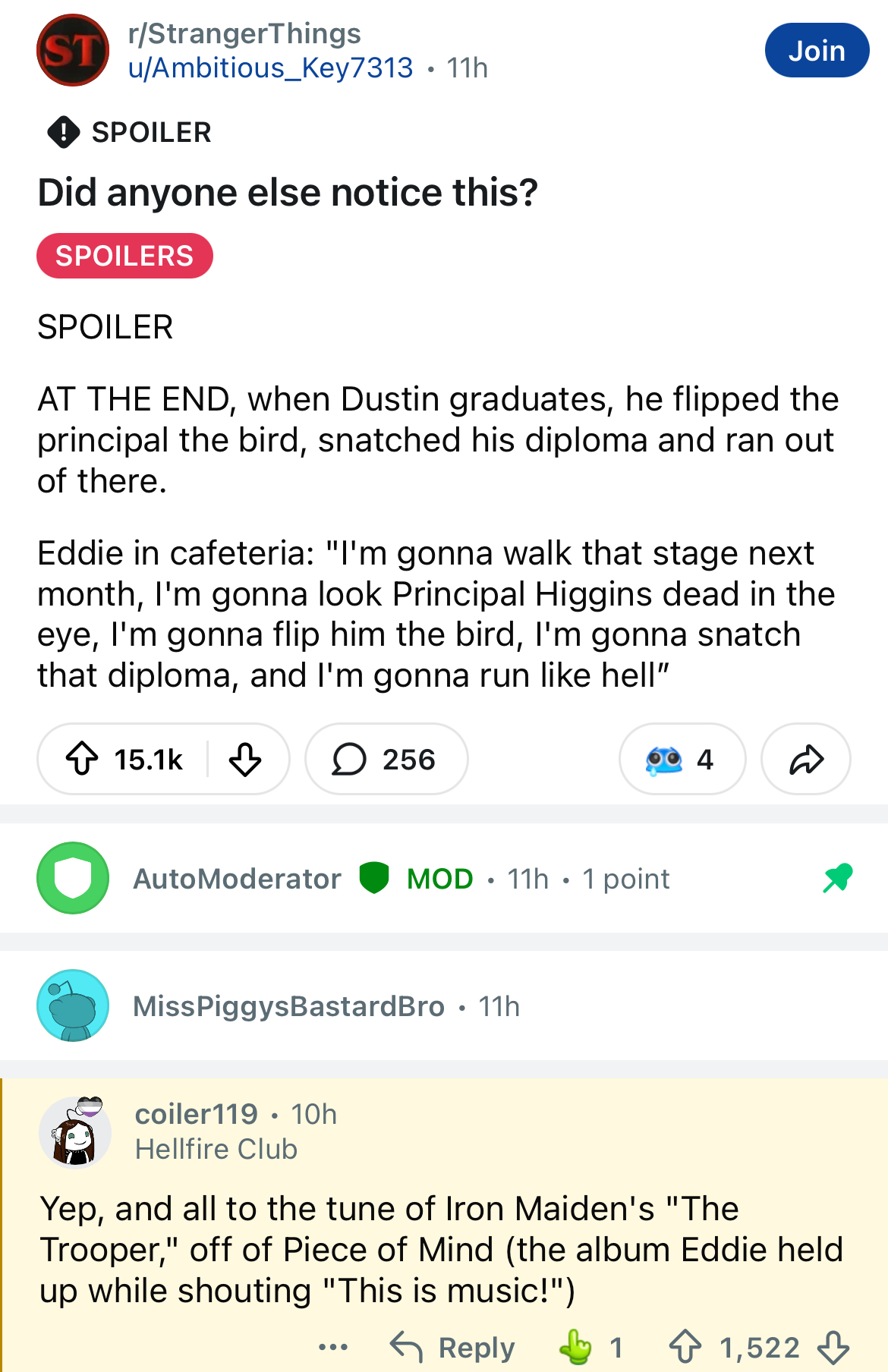This screenshot has width=888, height=1372.
Task: Open the r/StrangerThings subreddit page
Action: 244,34
